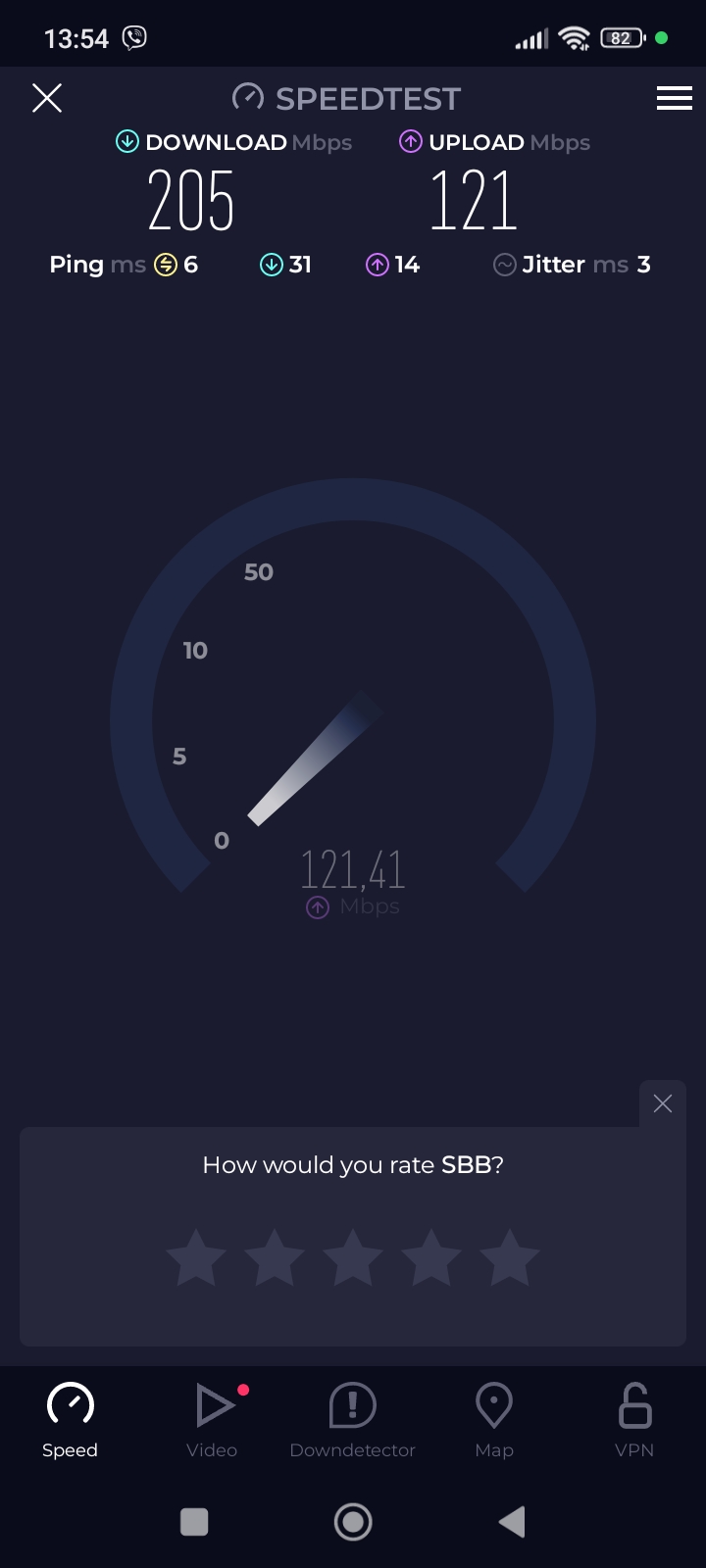Go back with system back button

click(x=512, y=1522)
